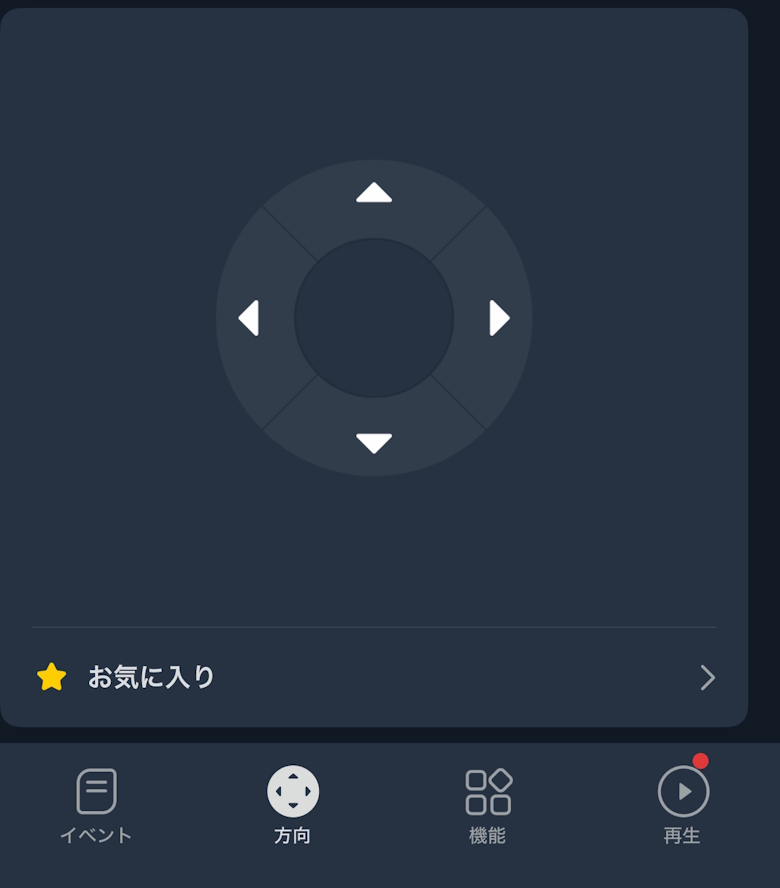Viewport: 780px width, 888px height.
Task: Switch to the イベント tab
Action: (96, 805)
